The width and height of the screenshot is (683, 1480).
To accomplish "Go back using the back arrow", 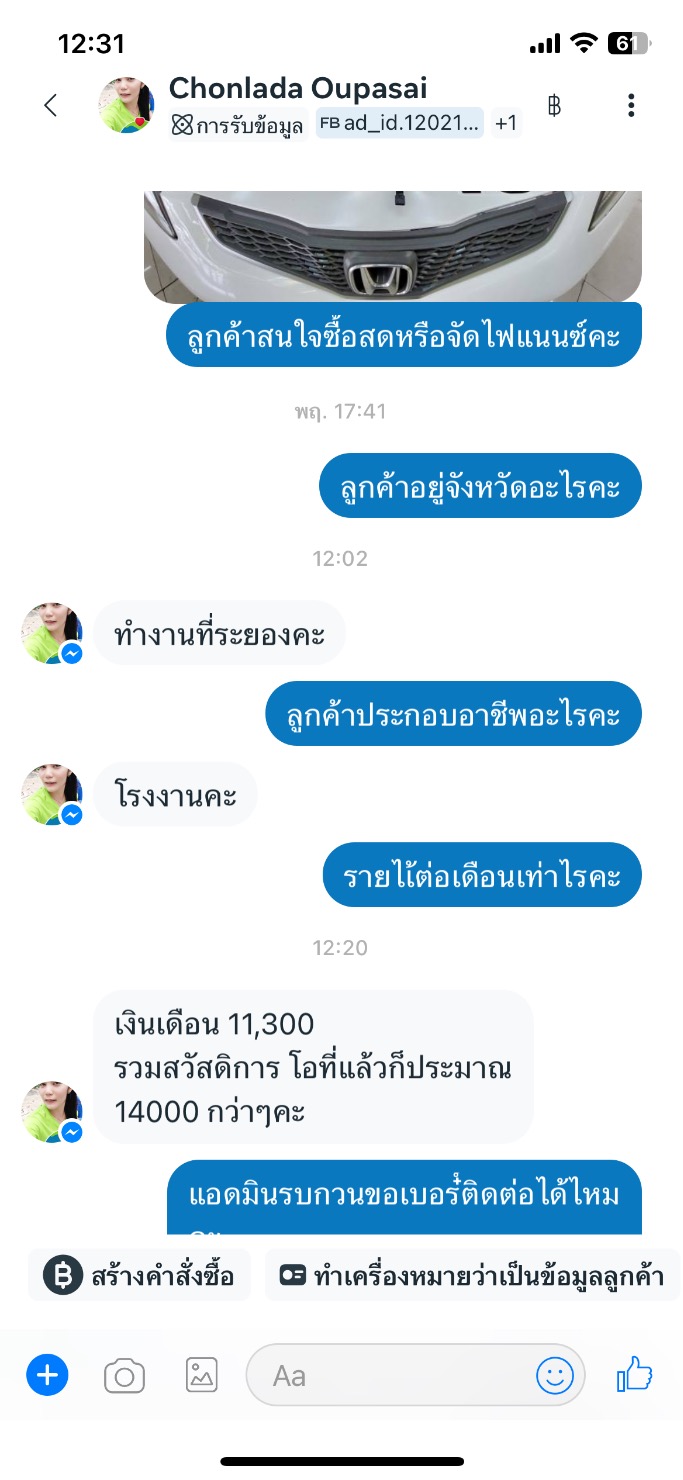I will click(51, 105).
